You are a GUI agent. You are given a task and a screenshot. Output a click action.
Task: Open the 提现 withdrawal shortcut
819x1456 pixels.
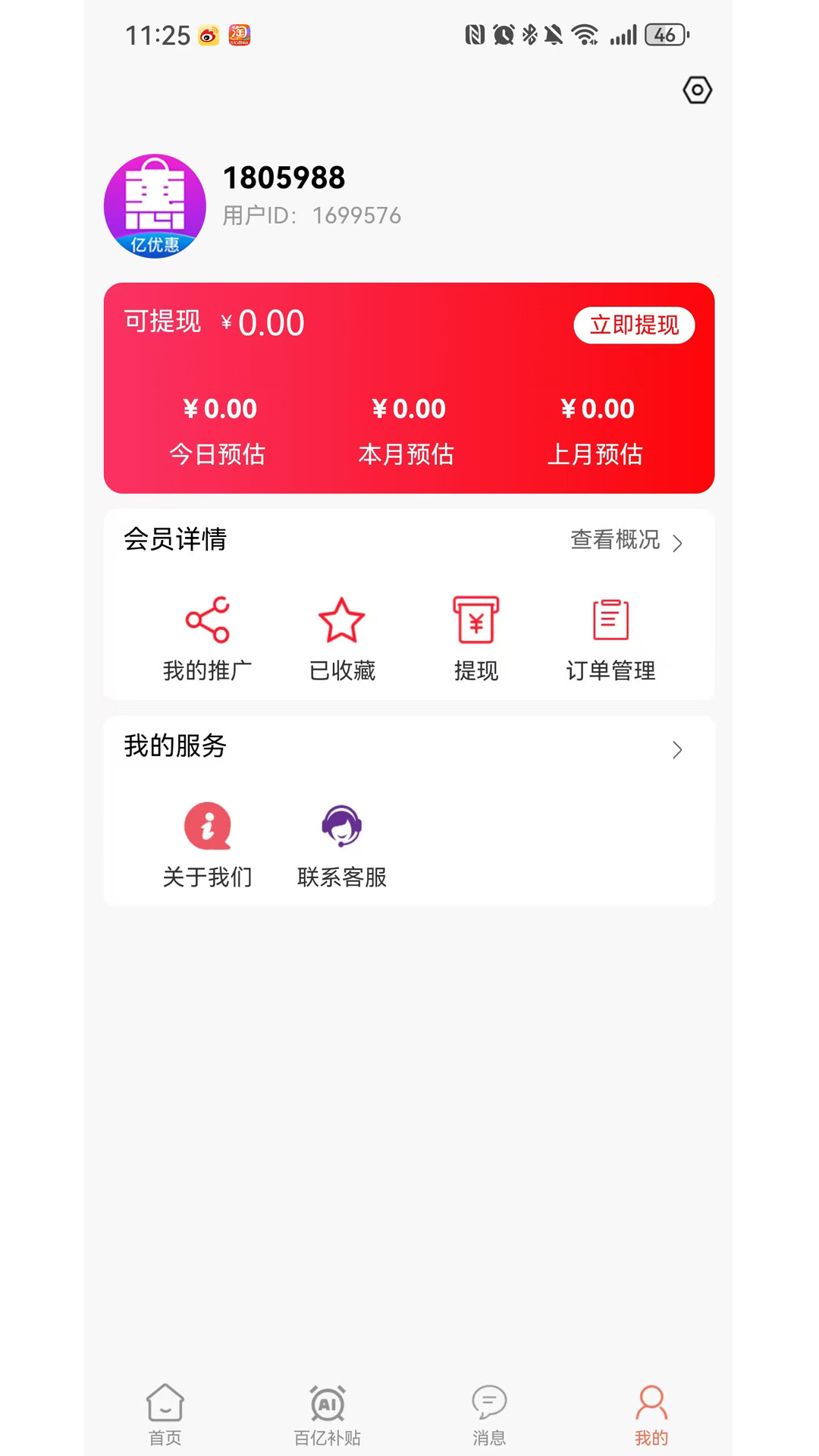(x=476, y=639)
